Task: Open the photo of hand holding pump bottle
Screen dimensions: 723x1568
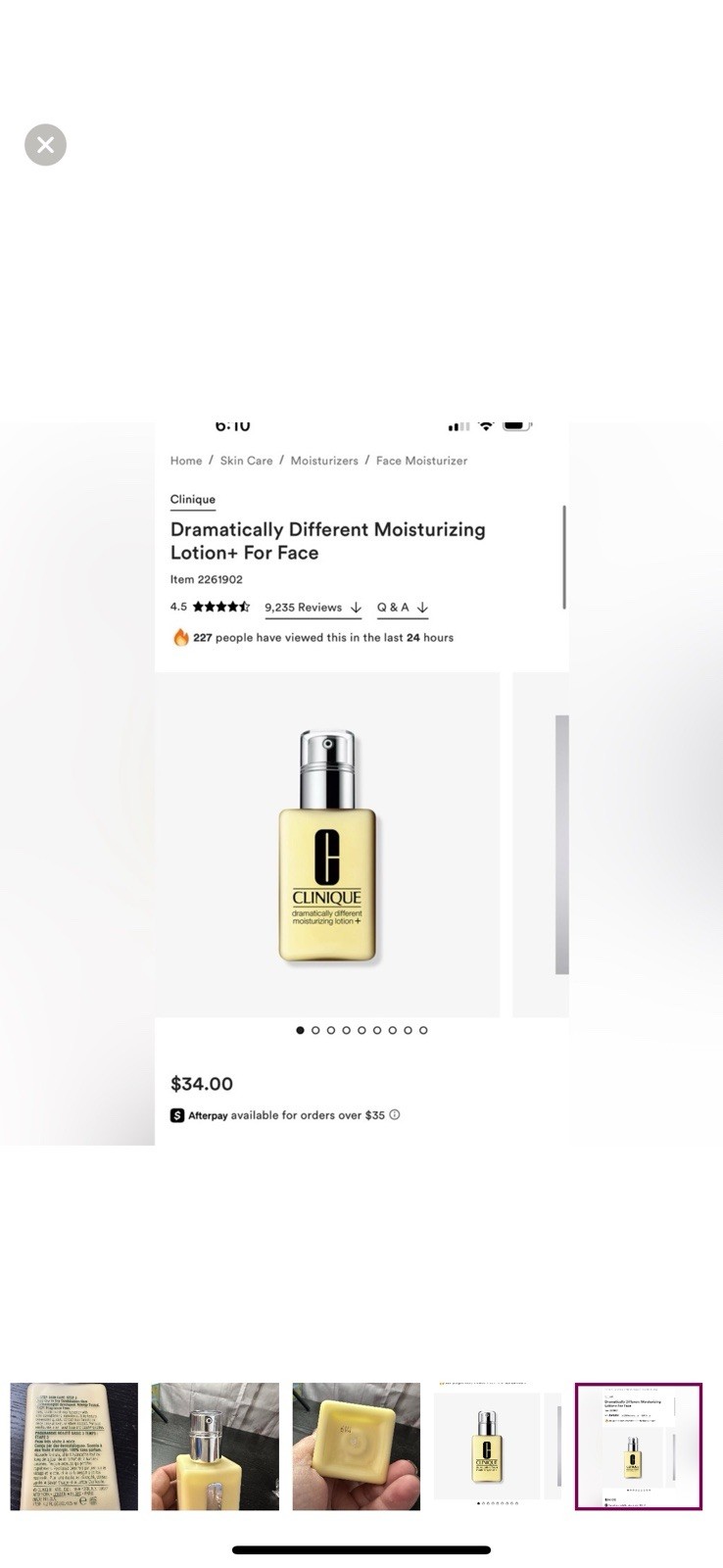Action: tap(215, 1445)
